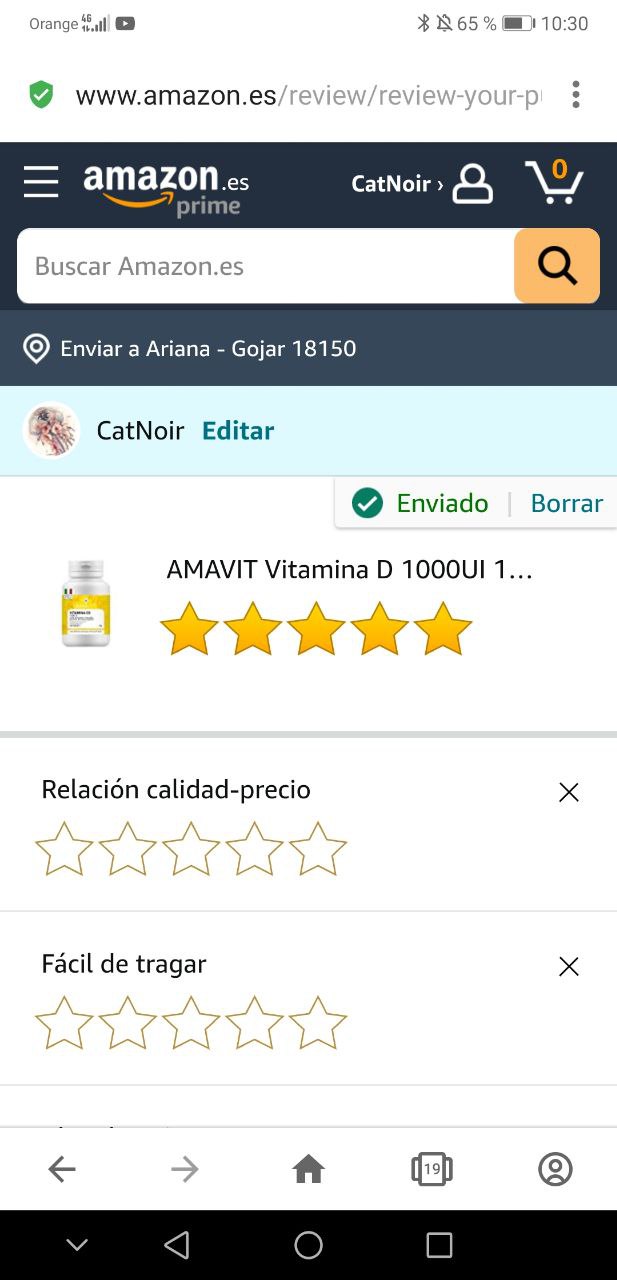Open the Amazon hamburger menu

41,182
